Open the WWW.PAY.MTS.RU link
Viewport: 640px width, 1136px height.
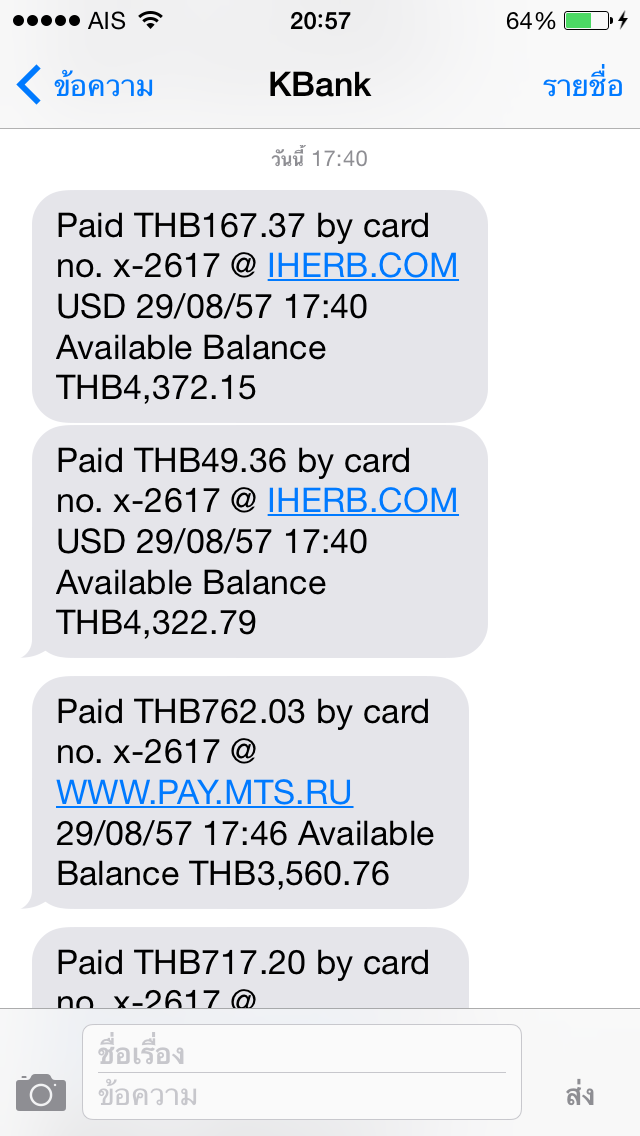[204, 793]
